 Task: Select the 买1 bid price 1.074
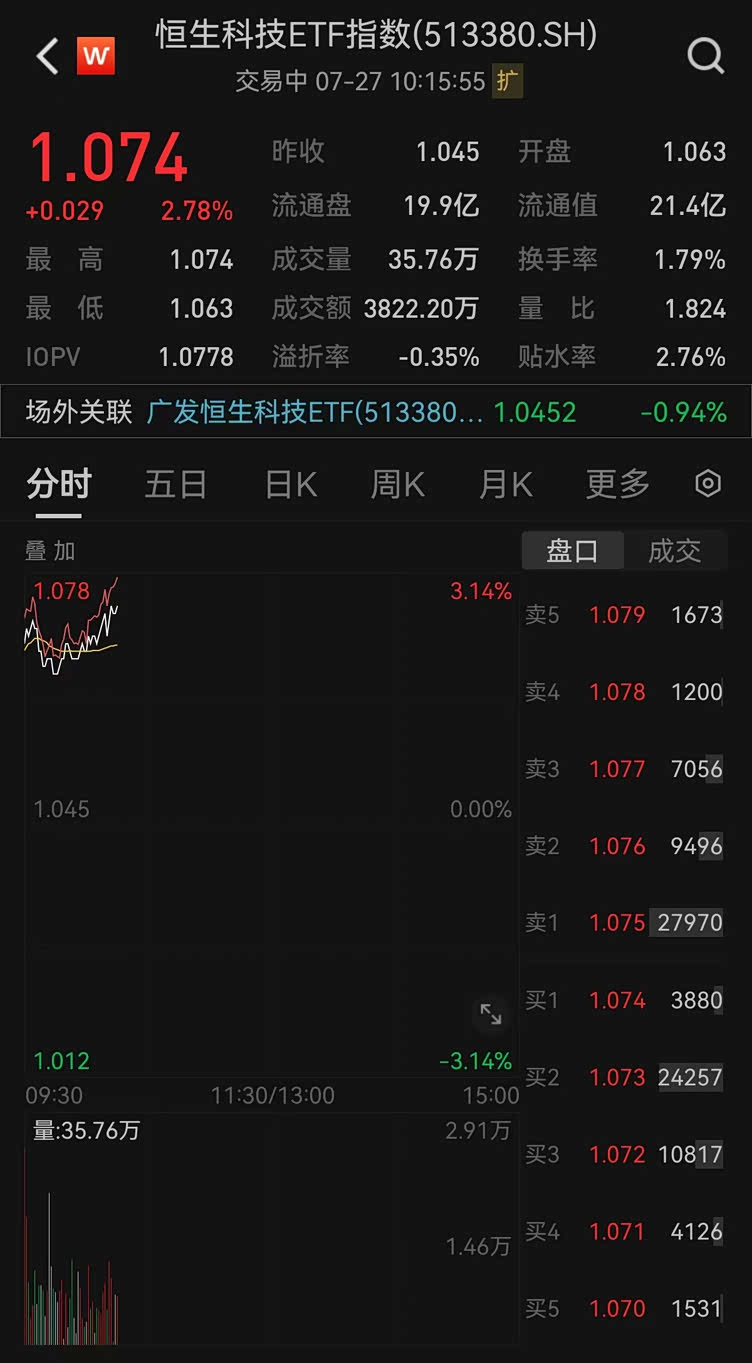tap(617, 1000)
